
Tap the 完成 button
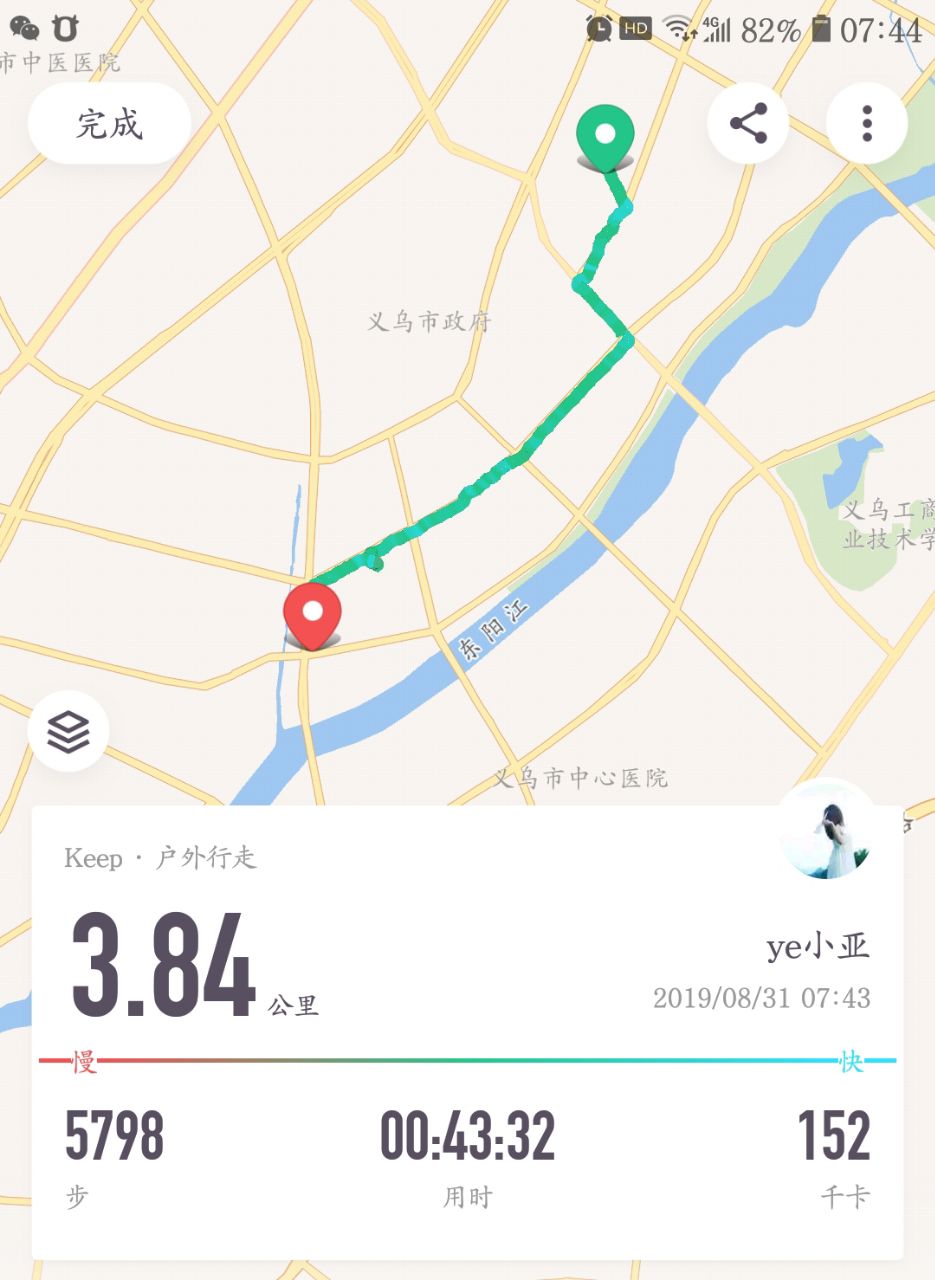coord(109,124)
